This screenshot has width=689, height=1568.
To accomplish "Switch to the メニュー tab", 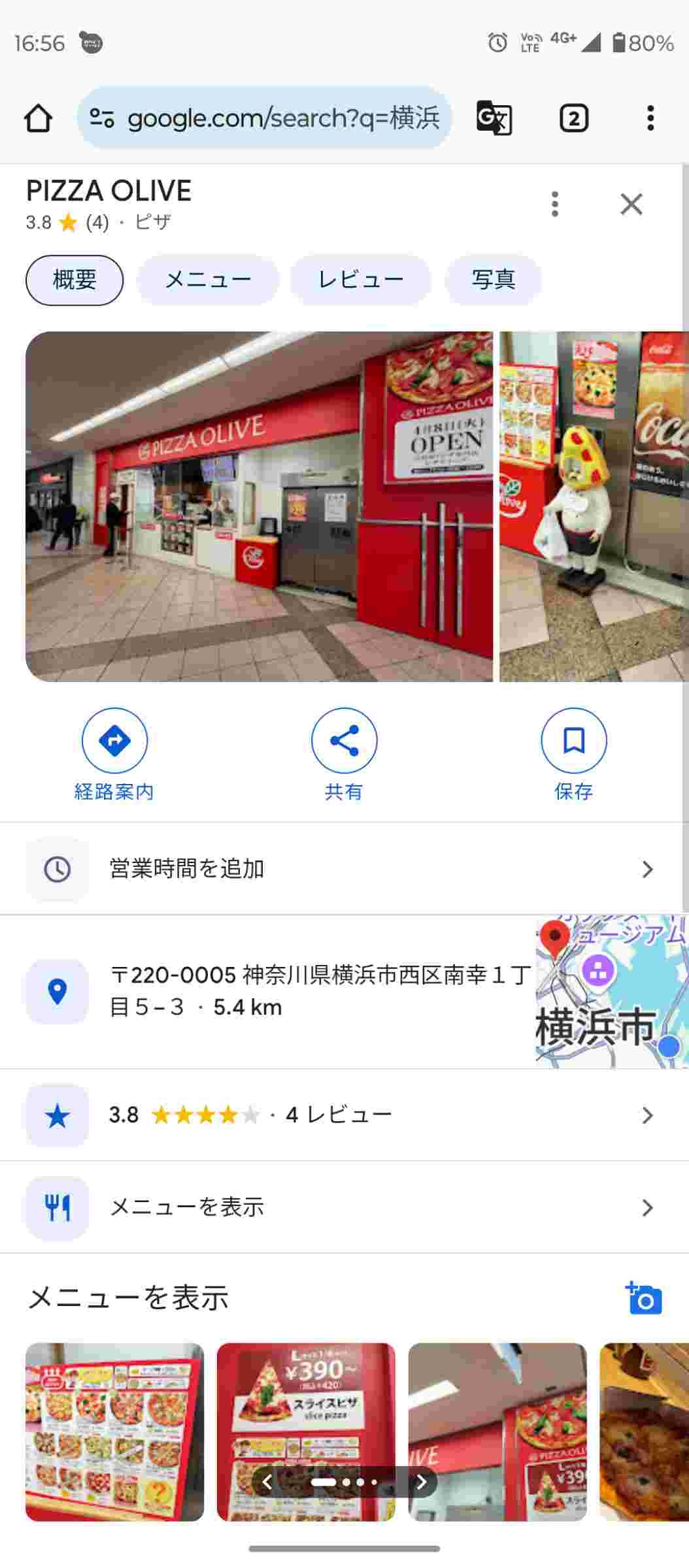I will [x=208, y=280].
